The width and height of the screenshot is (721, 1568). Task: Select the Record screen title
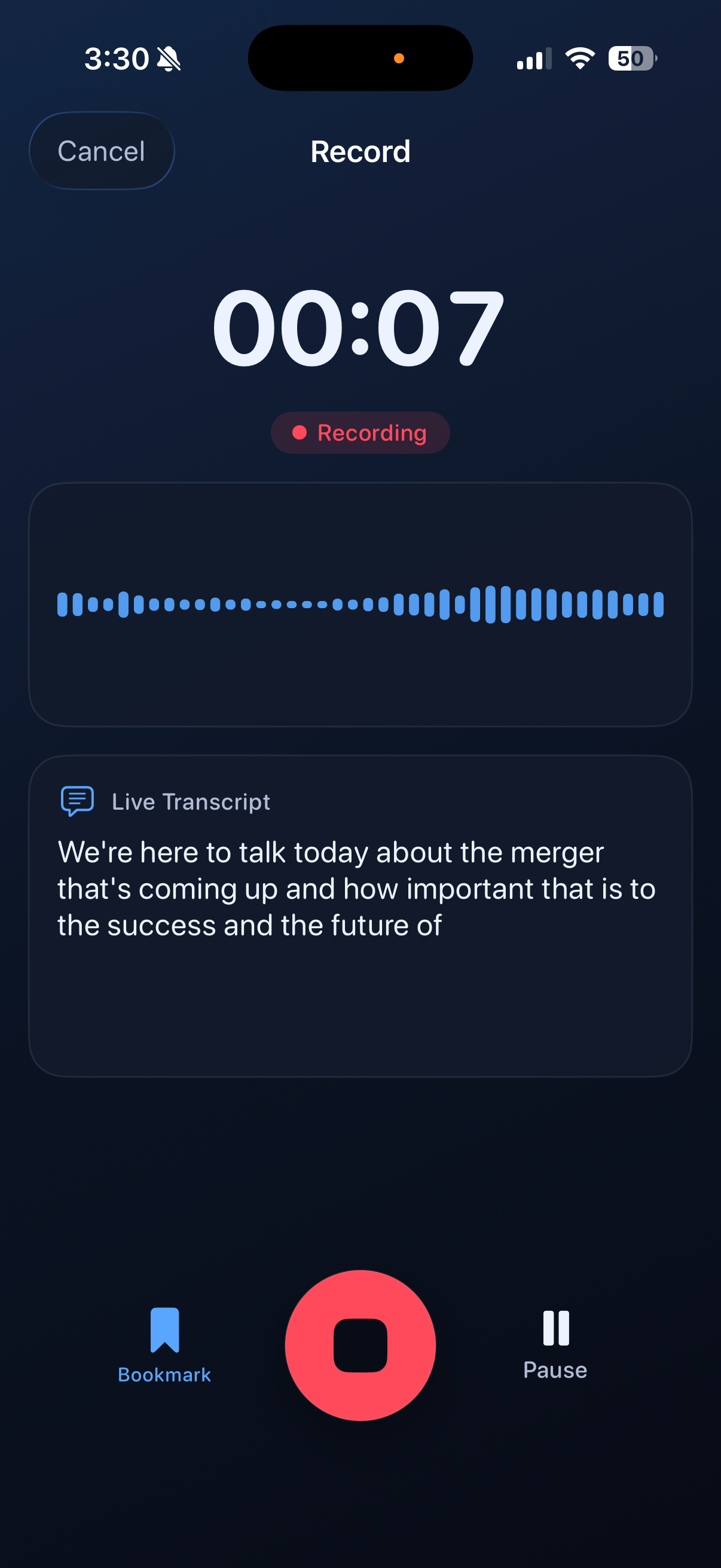[360, 151]
